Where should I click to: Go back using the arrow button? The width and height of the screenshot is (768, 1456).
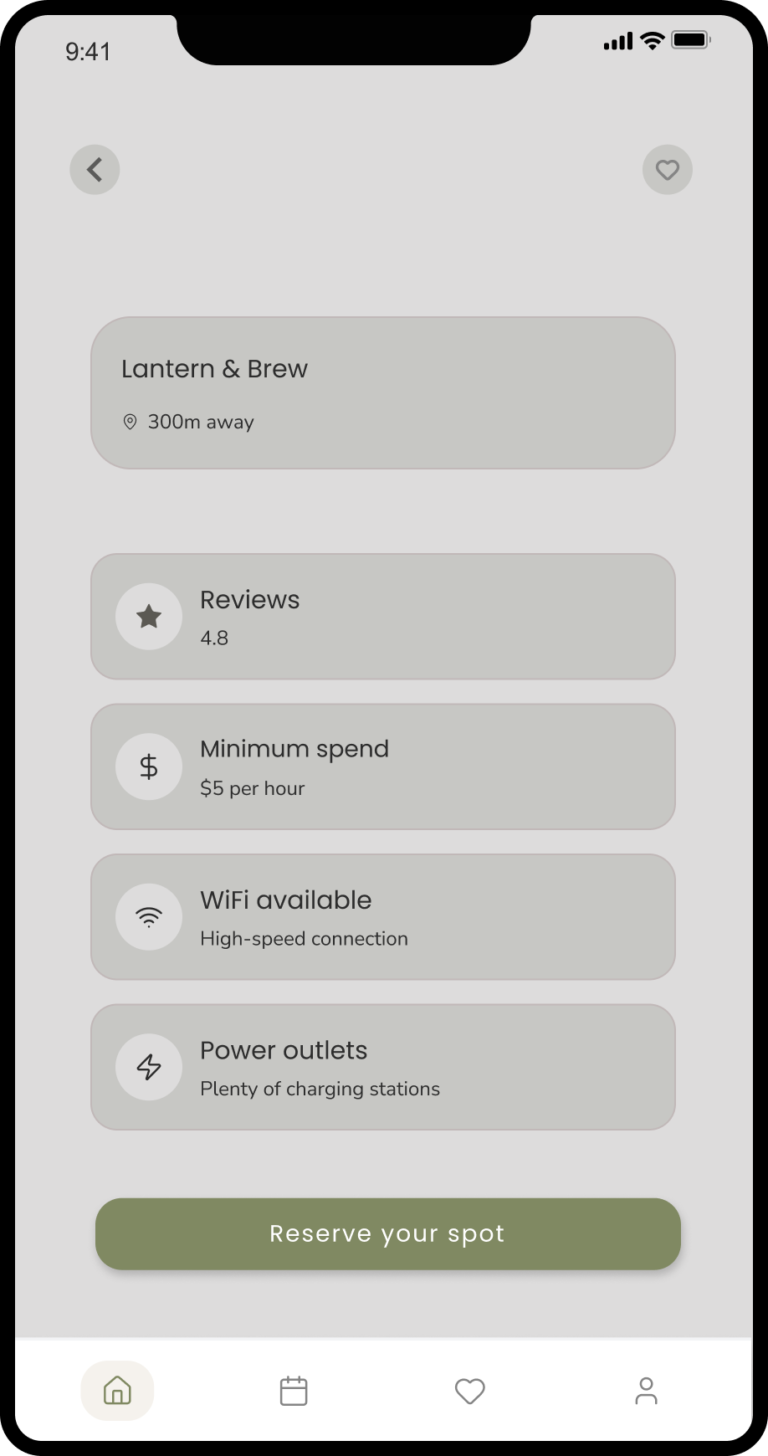point(95,170)
